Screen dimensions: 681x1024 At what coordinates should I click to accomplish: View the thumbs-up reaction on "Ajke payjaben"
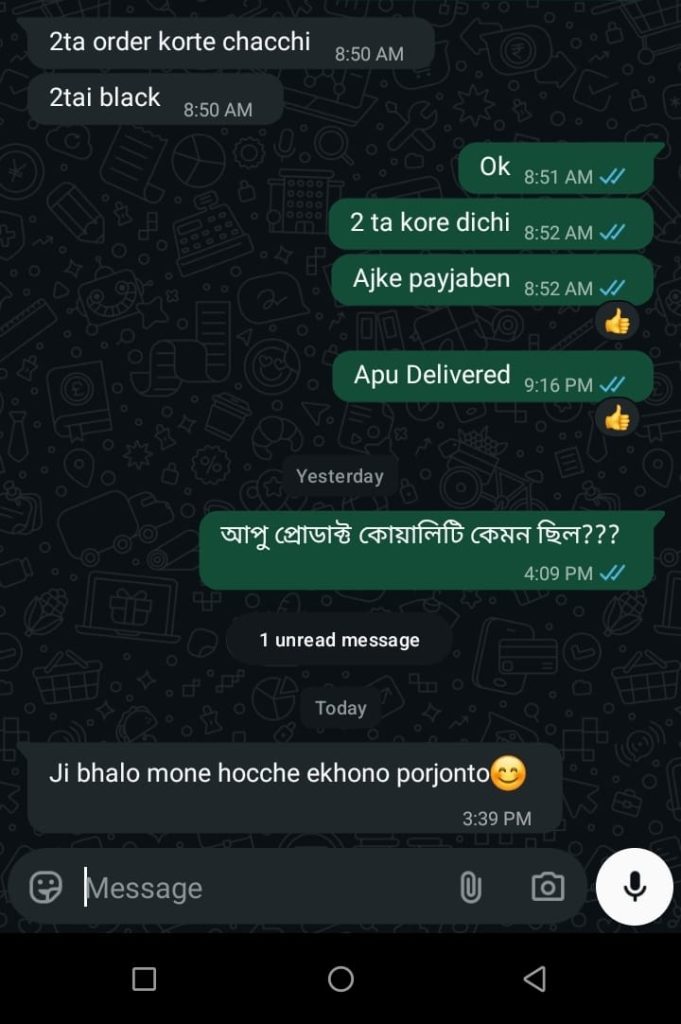click(x=618, y=321)
